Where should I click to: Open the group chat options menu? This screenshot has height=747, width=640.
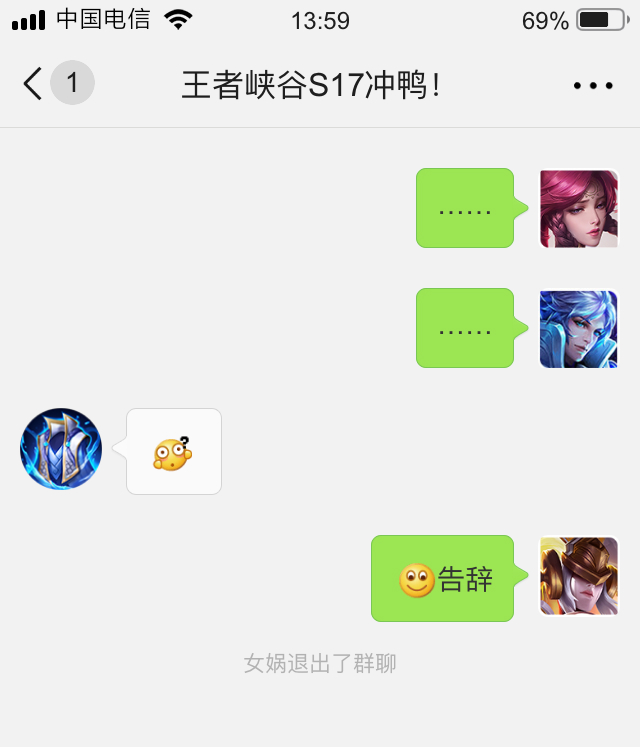593,86
